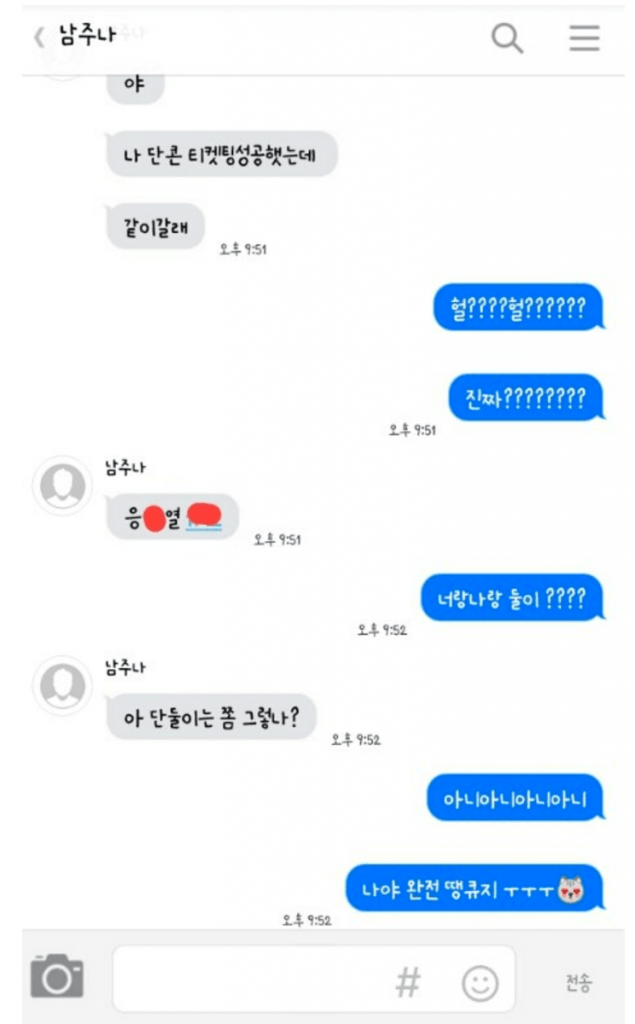This screenshot has height=1024, width=635.
Task: Search within this conversation
Action: 507,38
